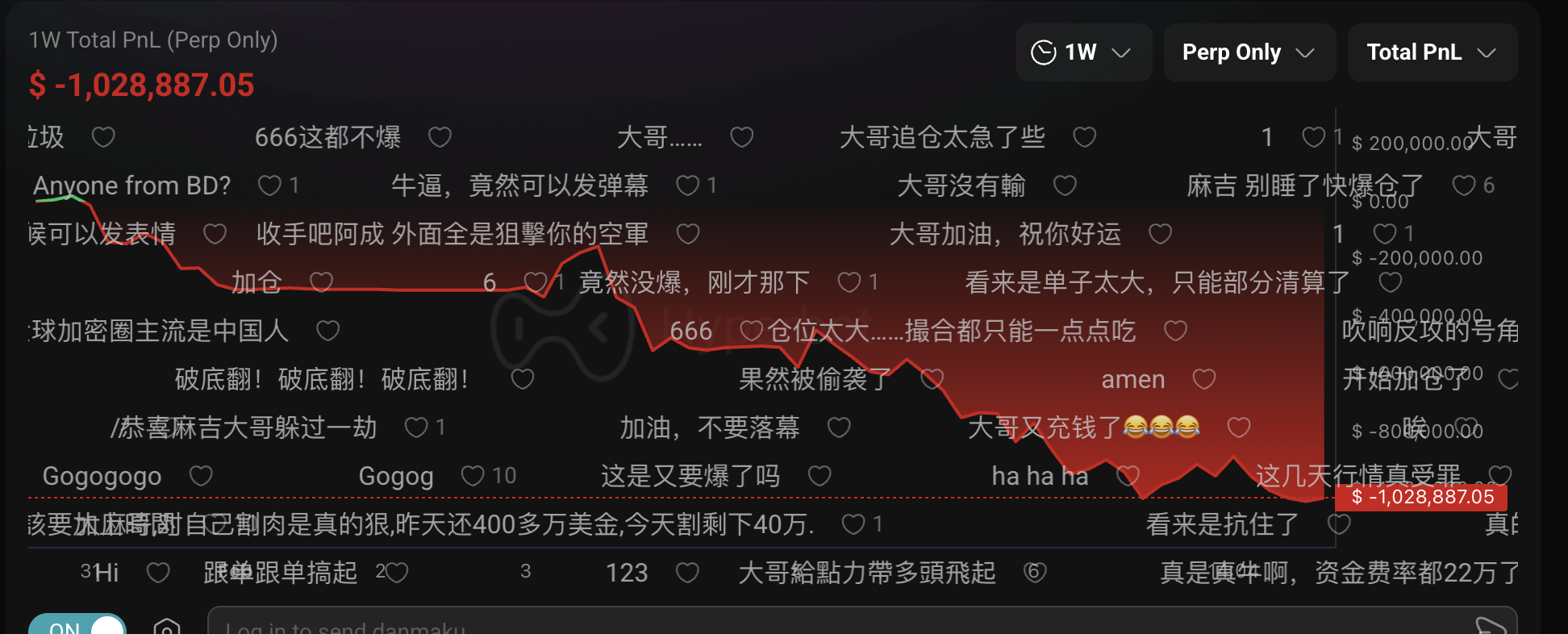Viewport: 1568px width, 634px height.
Task: Open the Total PnL metric dropdown
Action: coord(1431,52)
